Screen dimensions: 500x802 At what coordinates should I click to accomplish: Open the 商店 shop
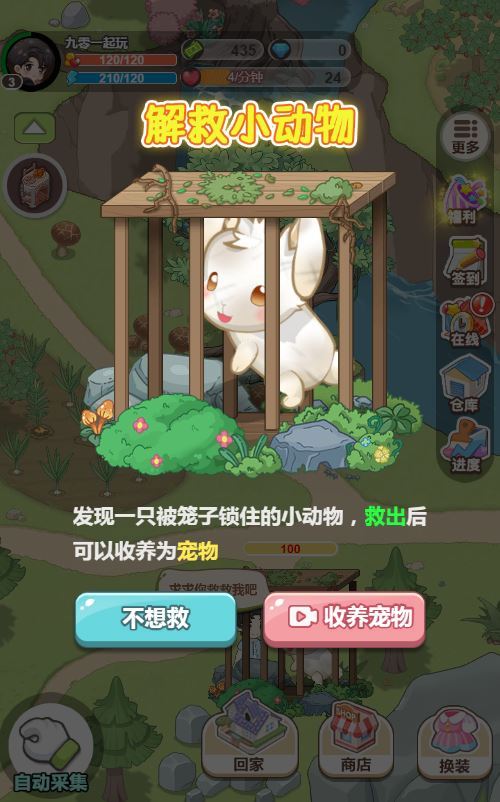click(x=356, y=737)
